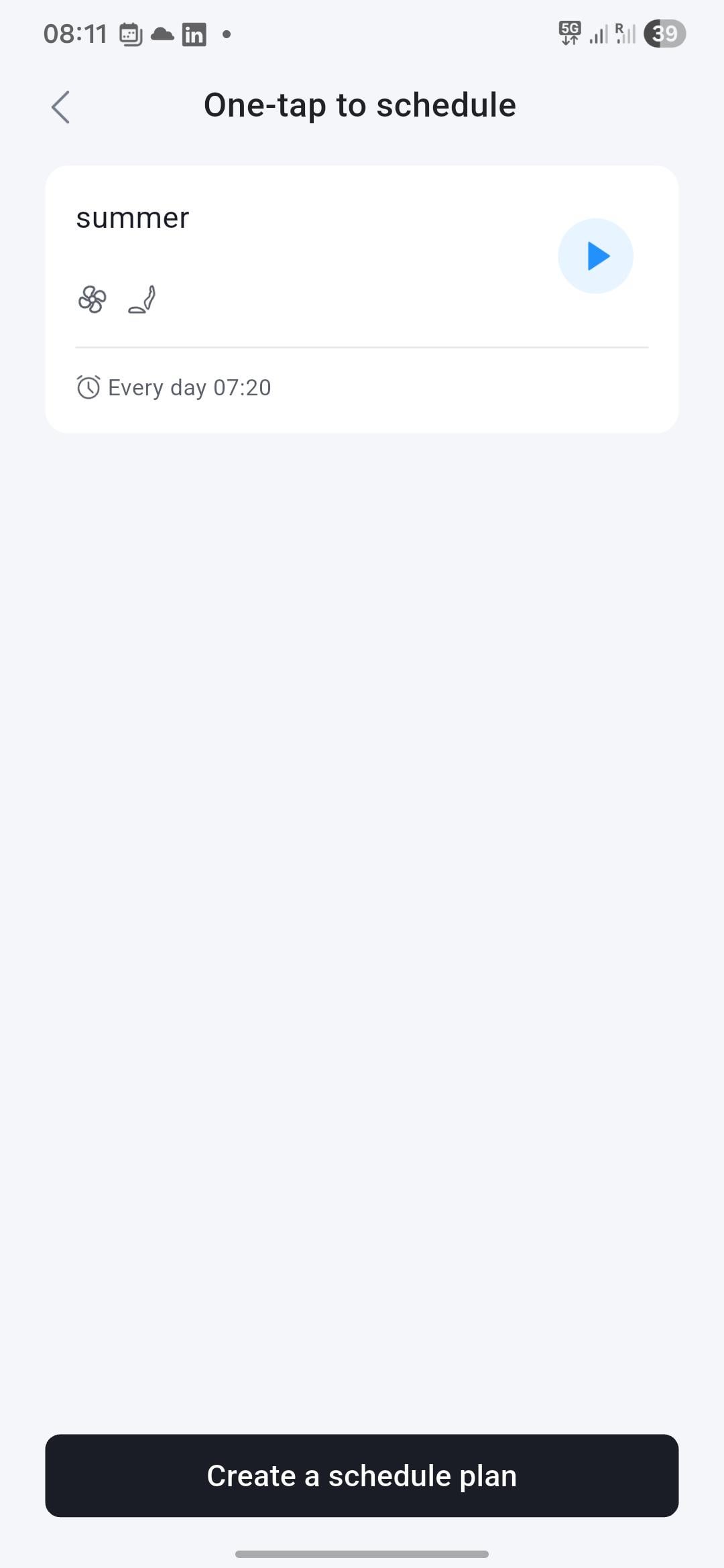Go back from One-tap to schedule
724x1568 pixels.
pos(61,107)
